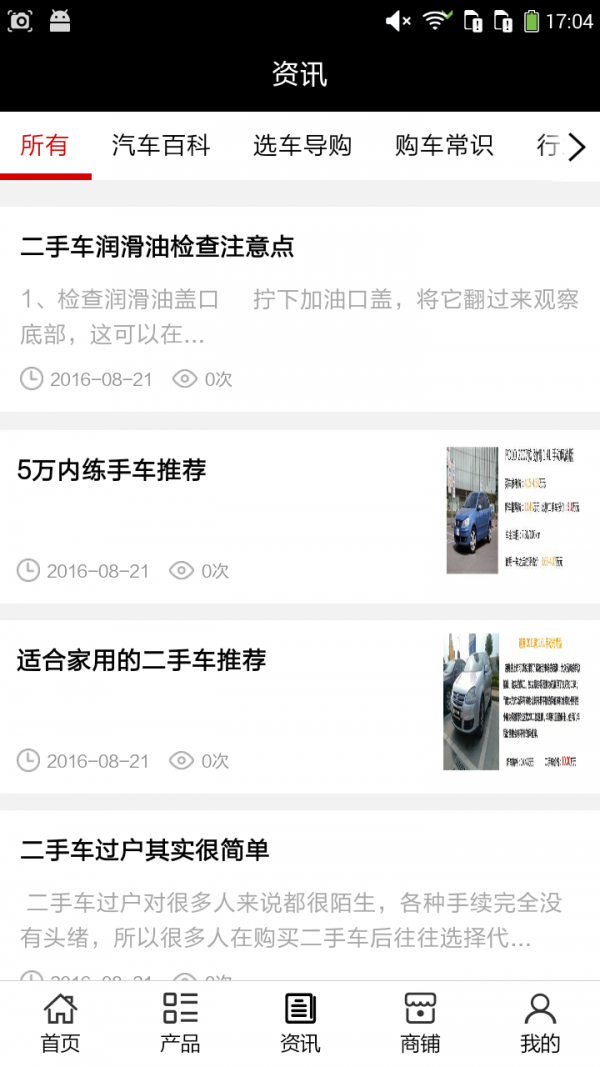Switch to the 产品 tab
Image resolution: width=600 pixels, height=1067 pixels.
pos(180,1023)
